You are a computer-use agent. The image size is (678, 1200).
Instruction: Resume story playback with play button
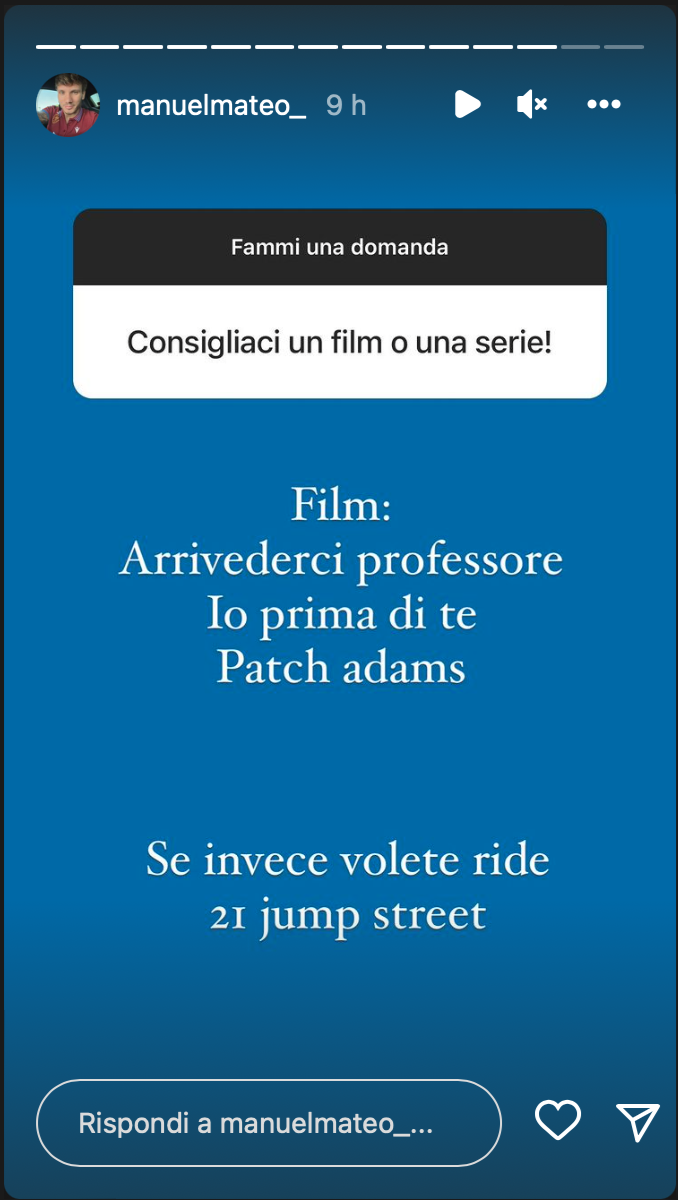coord(467,104)
